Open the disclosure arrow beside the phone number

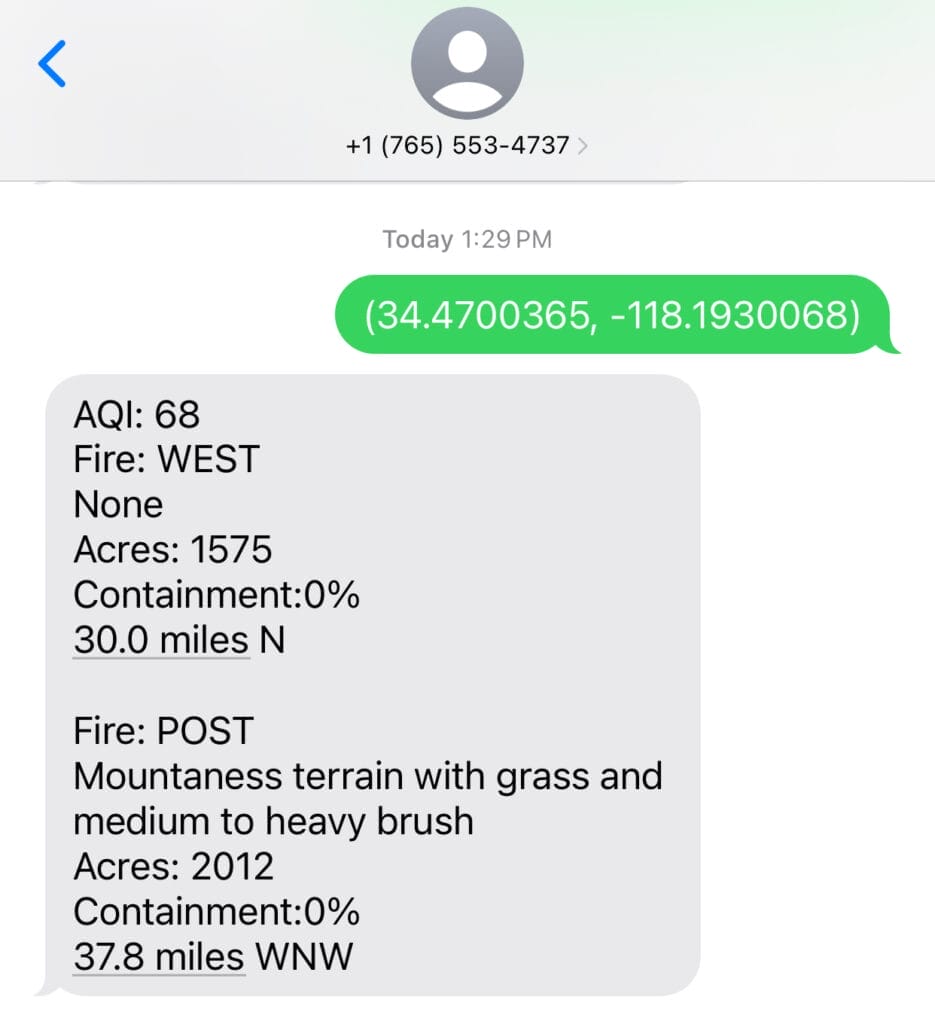coord(583,145)
